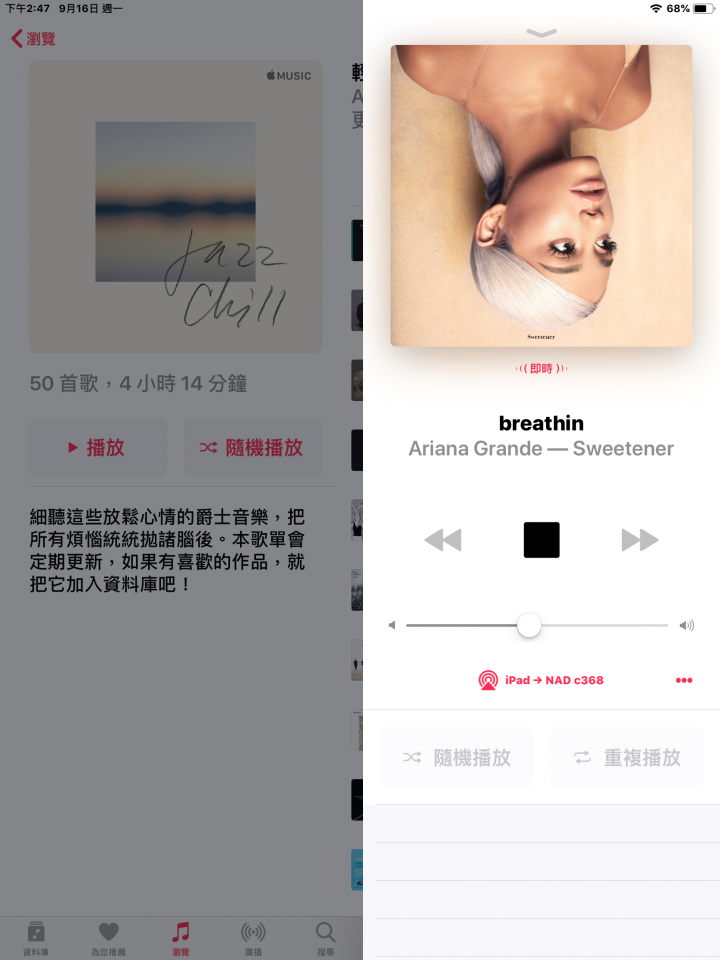Go back to 瀏覽

pos(33,39)
